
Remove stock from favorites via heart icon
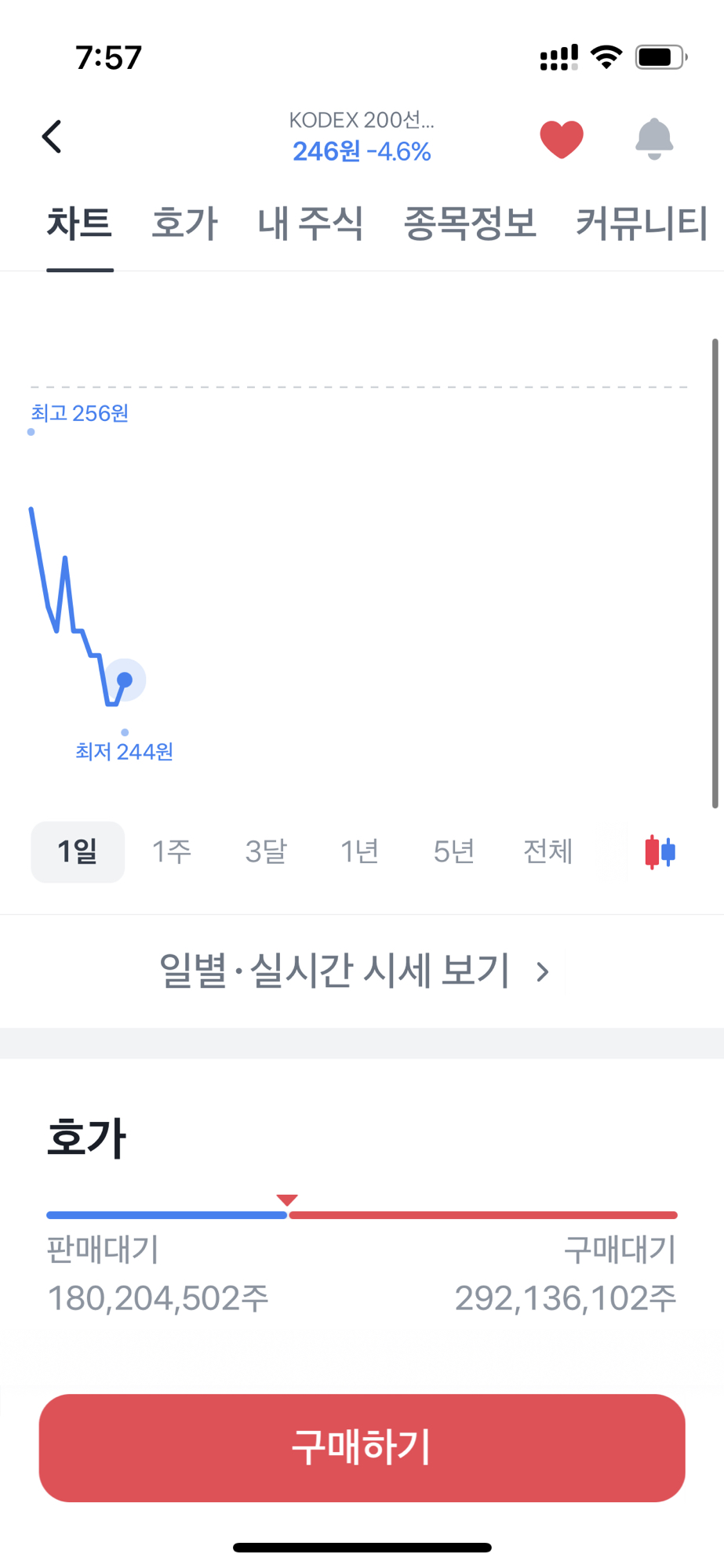tap(562, 140)
